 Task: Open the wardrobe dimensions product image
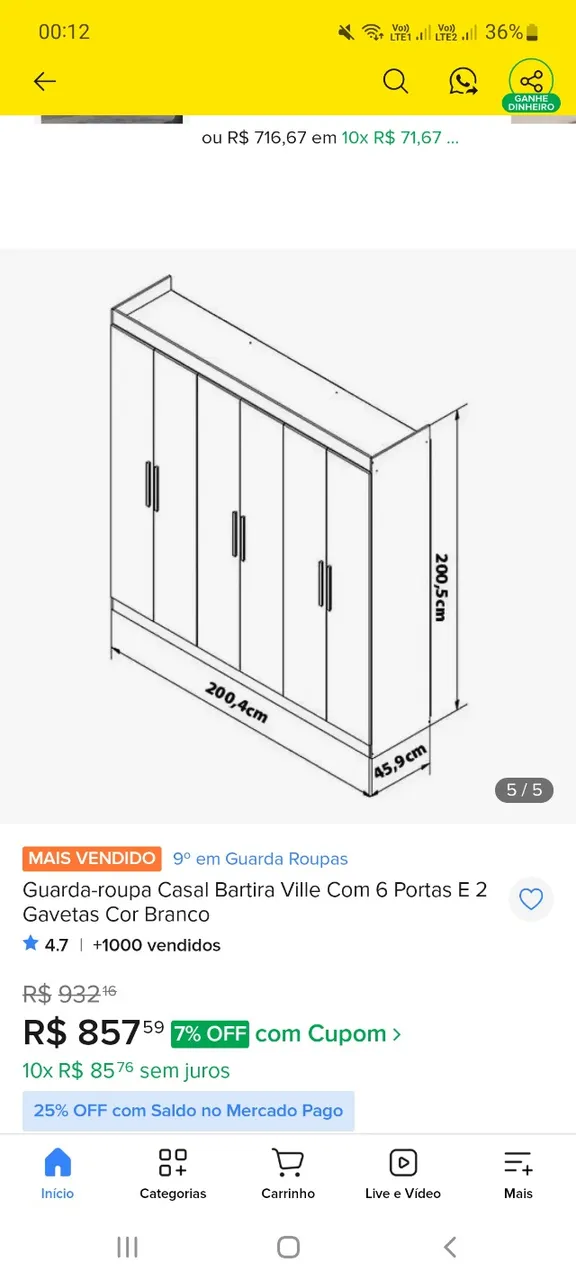click(x=288, y=536)
